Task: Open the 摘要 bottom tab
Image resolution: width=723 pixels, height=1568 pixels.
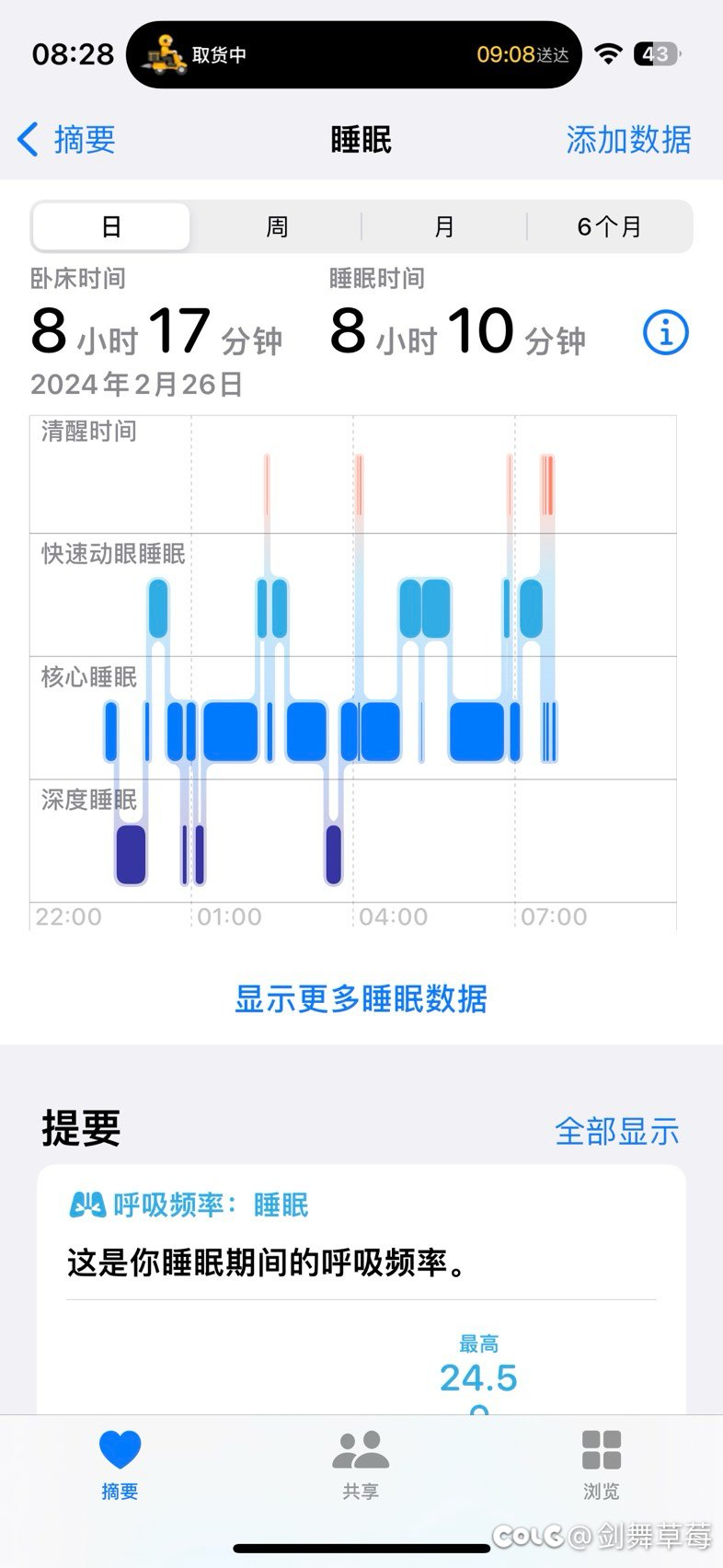Action: [x=120, y=1465]
